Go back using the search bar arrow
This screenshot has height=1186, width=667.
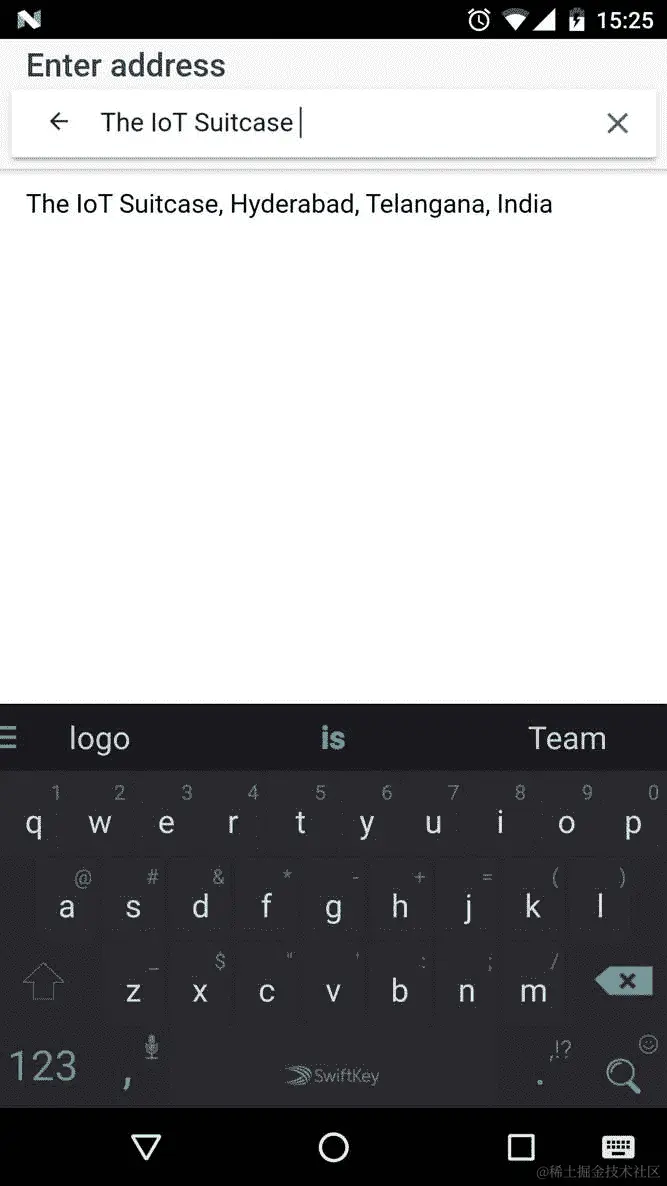coord(59,122)
